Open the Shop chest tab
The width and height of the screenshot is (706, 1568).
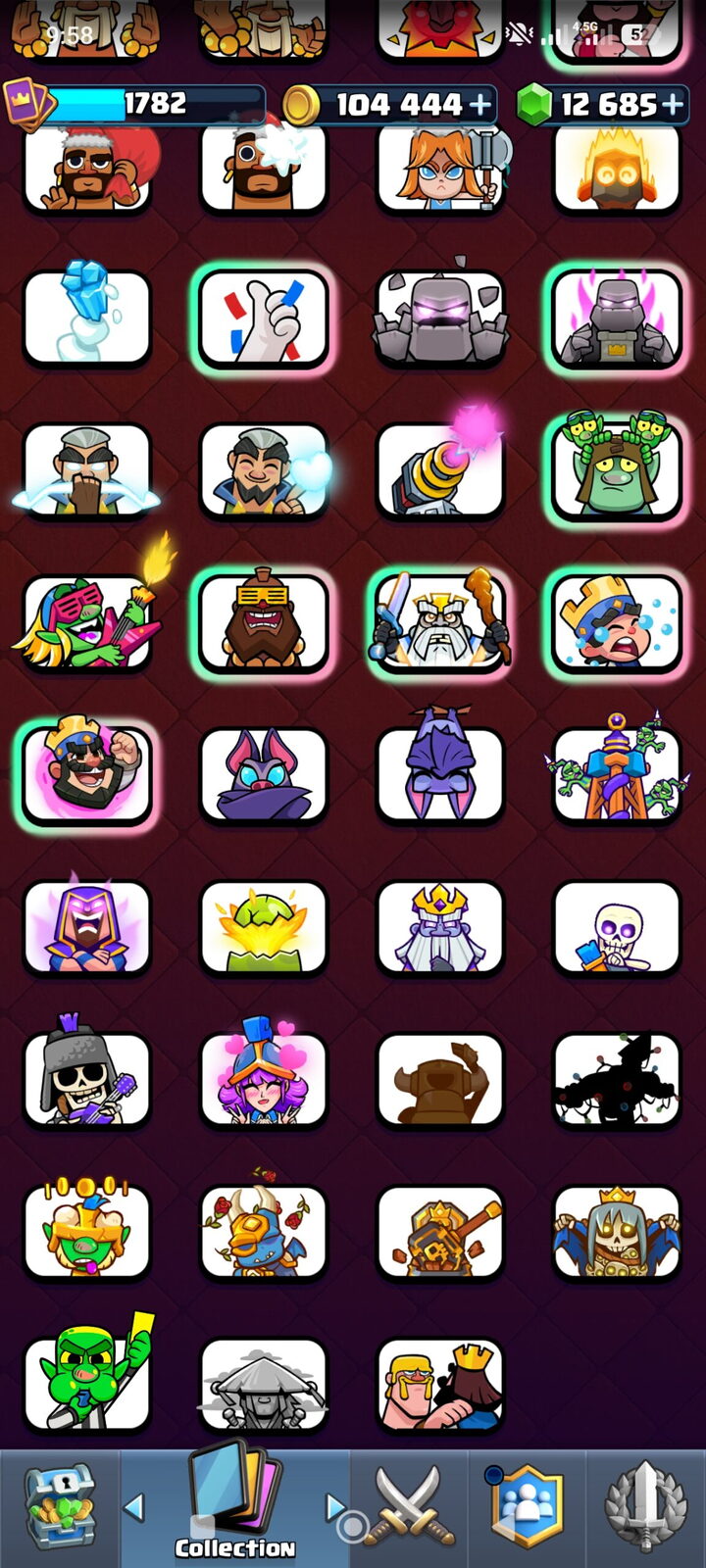[x=59, y=1507]
